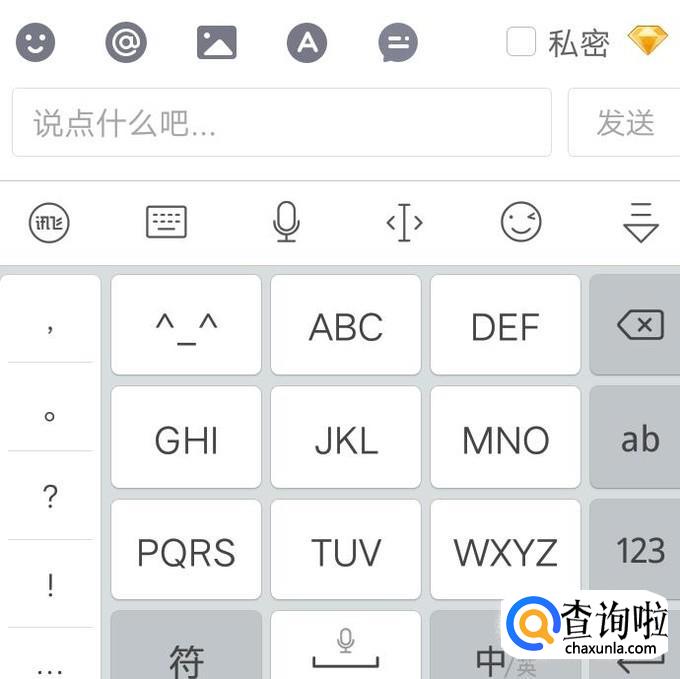Tap the ab letters mode key
Viewport: 680px width, 679px height.
point(640,438)
